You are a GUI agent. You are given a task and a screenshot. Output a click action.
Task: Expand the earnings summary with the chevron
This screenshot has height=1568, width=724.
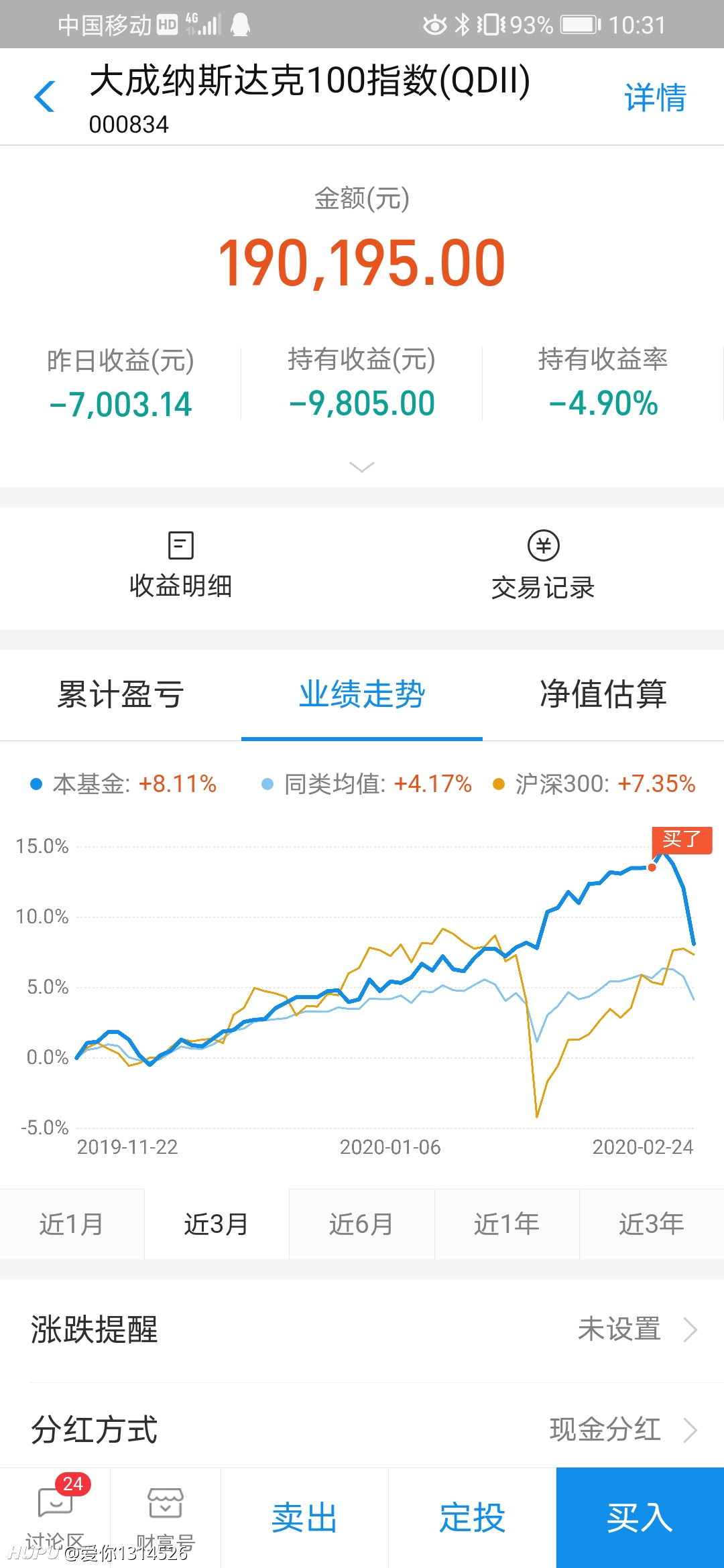(x=362, y=467)
